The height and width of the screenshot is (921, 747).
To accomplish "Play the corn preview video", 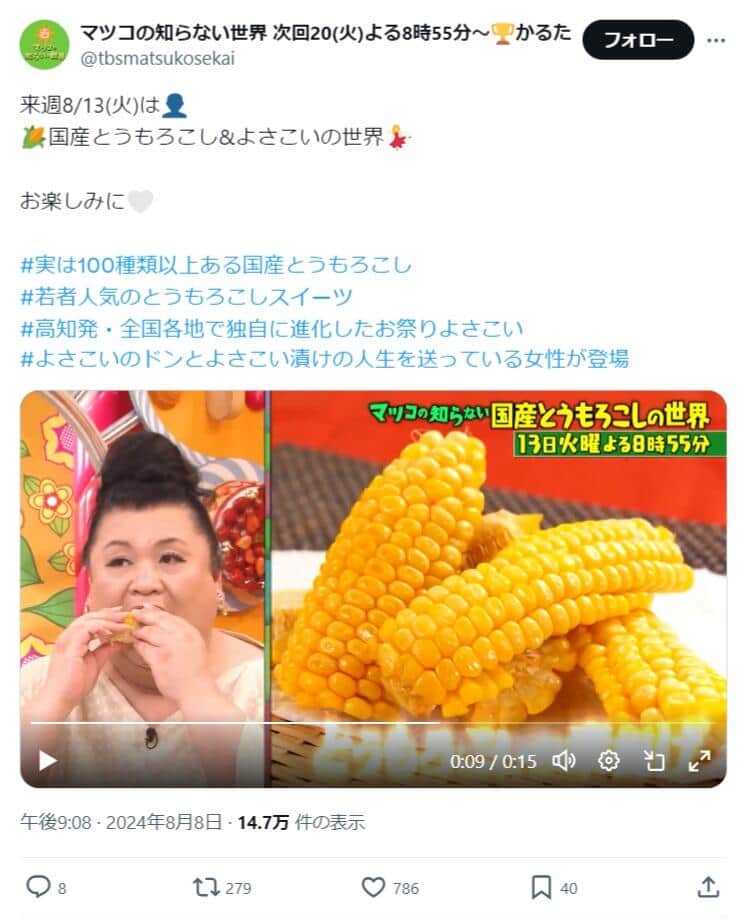I will pos(46,760).
